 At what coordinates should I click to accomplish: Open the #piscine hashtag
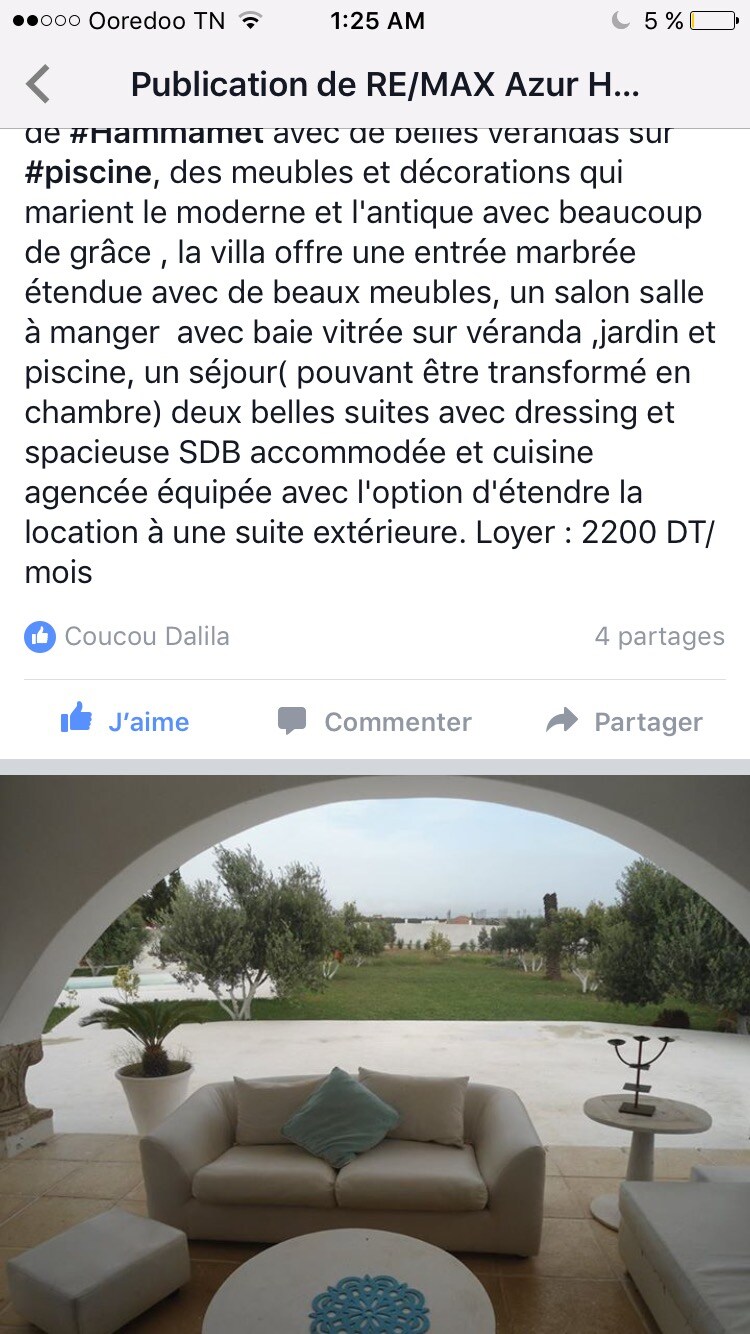click(x=89, y=173)
